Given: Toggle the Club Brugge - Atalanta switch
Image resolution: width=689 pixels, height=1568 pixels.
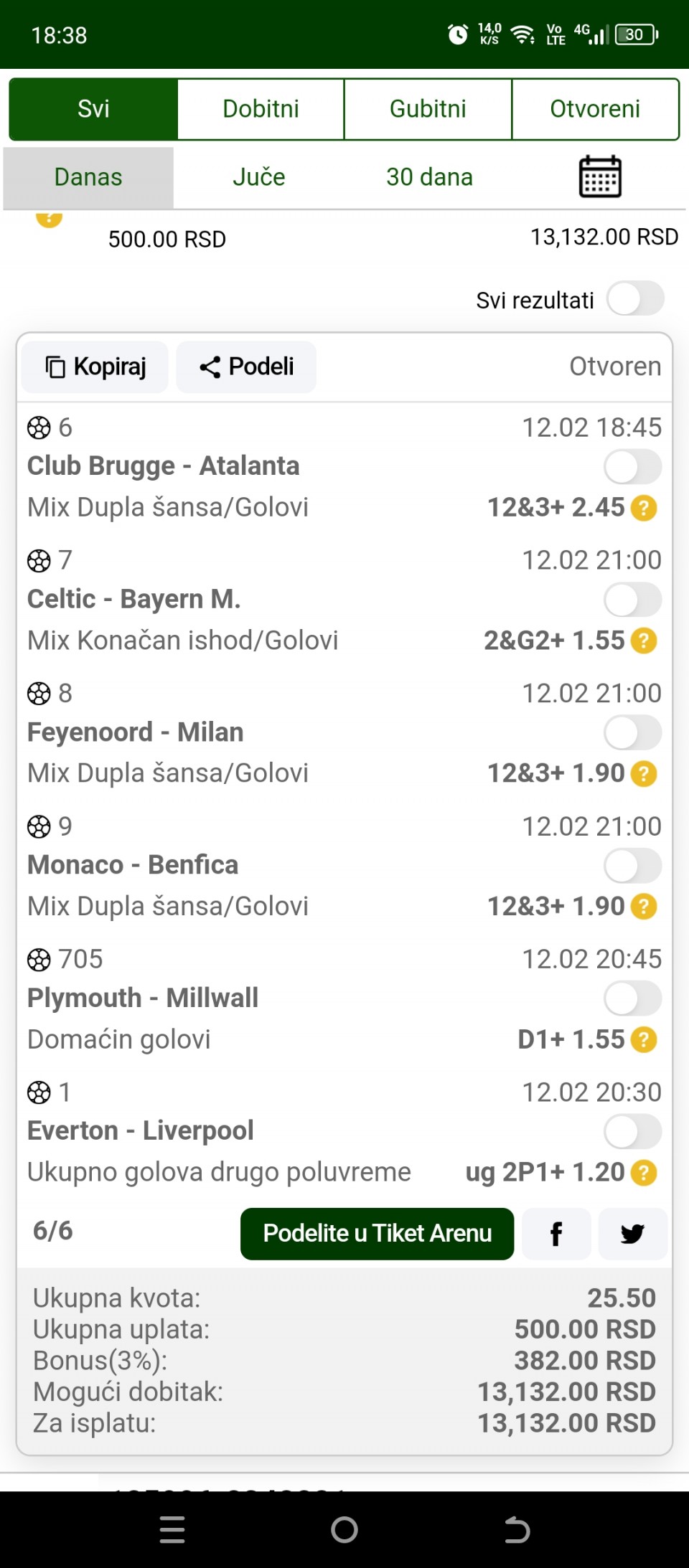Looking at the screenshot, I should (x=632, y=467).
